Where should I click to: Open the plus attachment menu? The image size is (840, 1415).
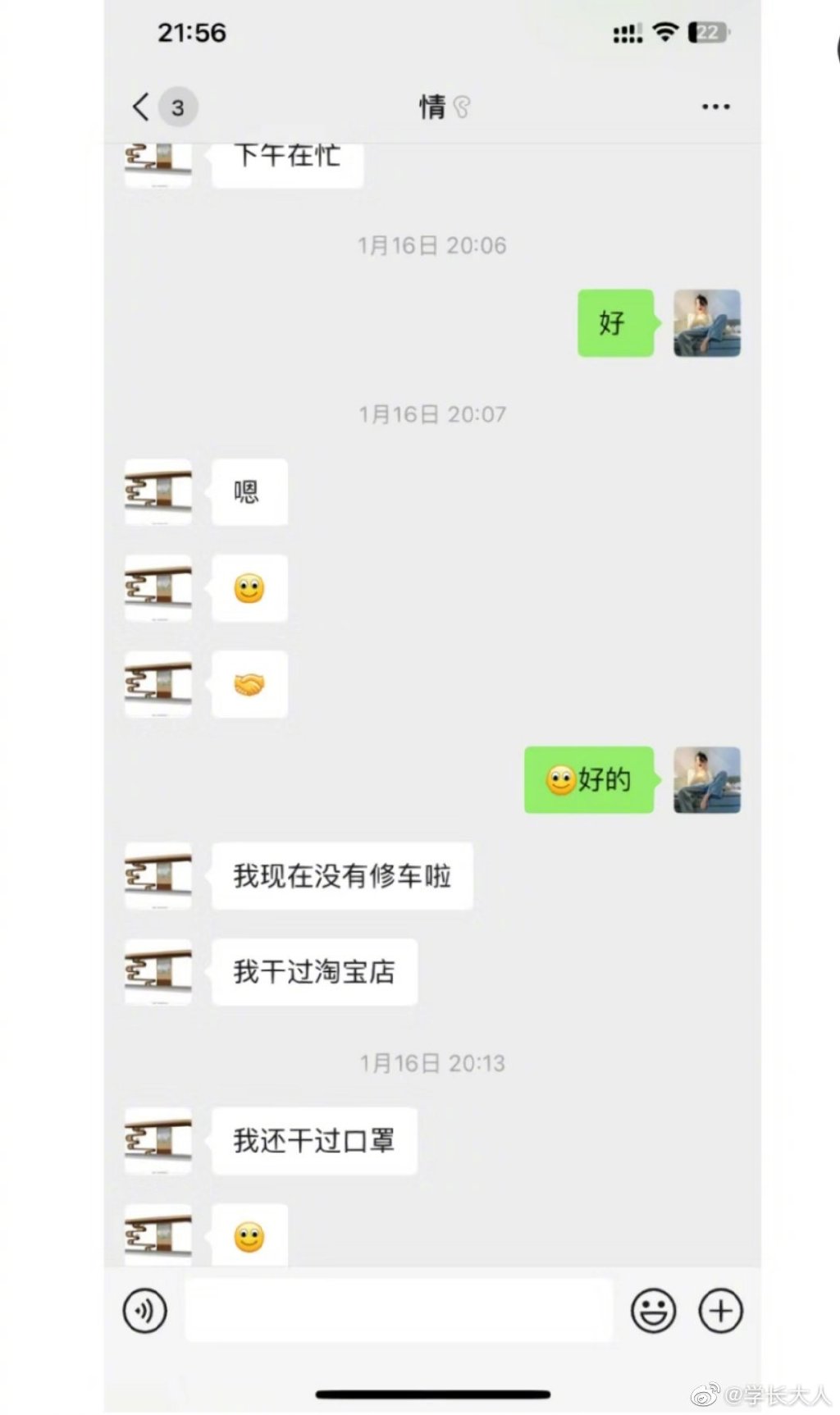click(x=720, y=1310)
